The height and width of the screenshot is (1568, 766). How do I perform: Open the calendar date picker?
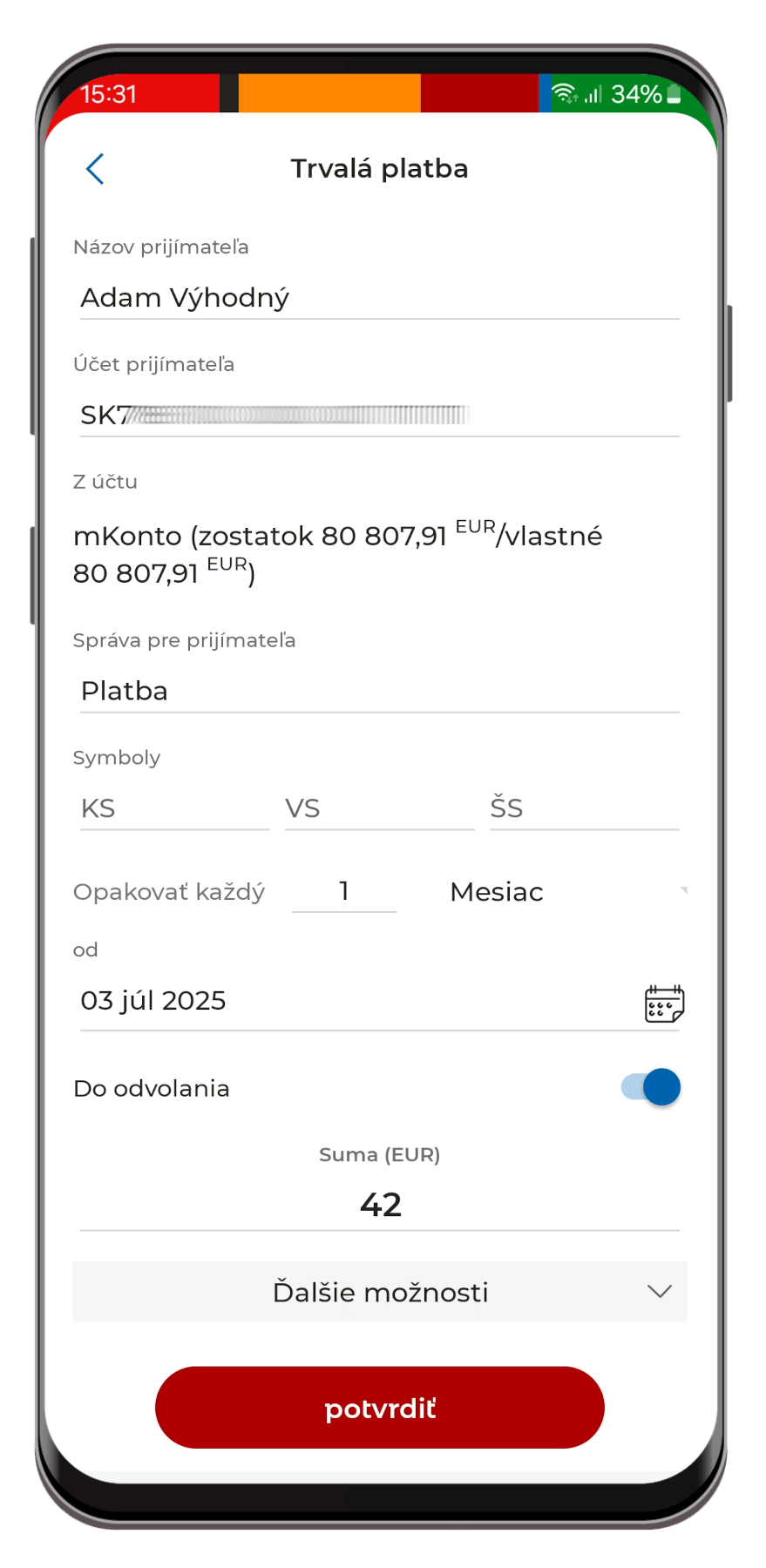tap(664, 1004)
